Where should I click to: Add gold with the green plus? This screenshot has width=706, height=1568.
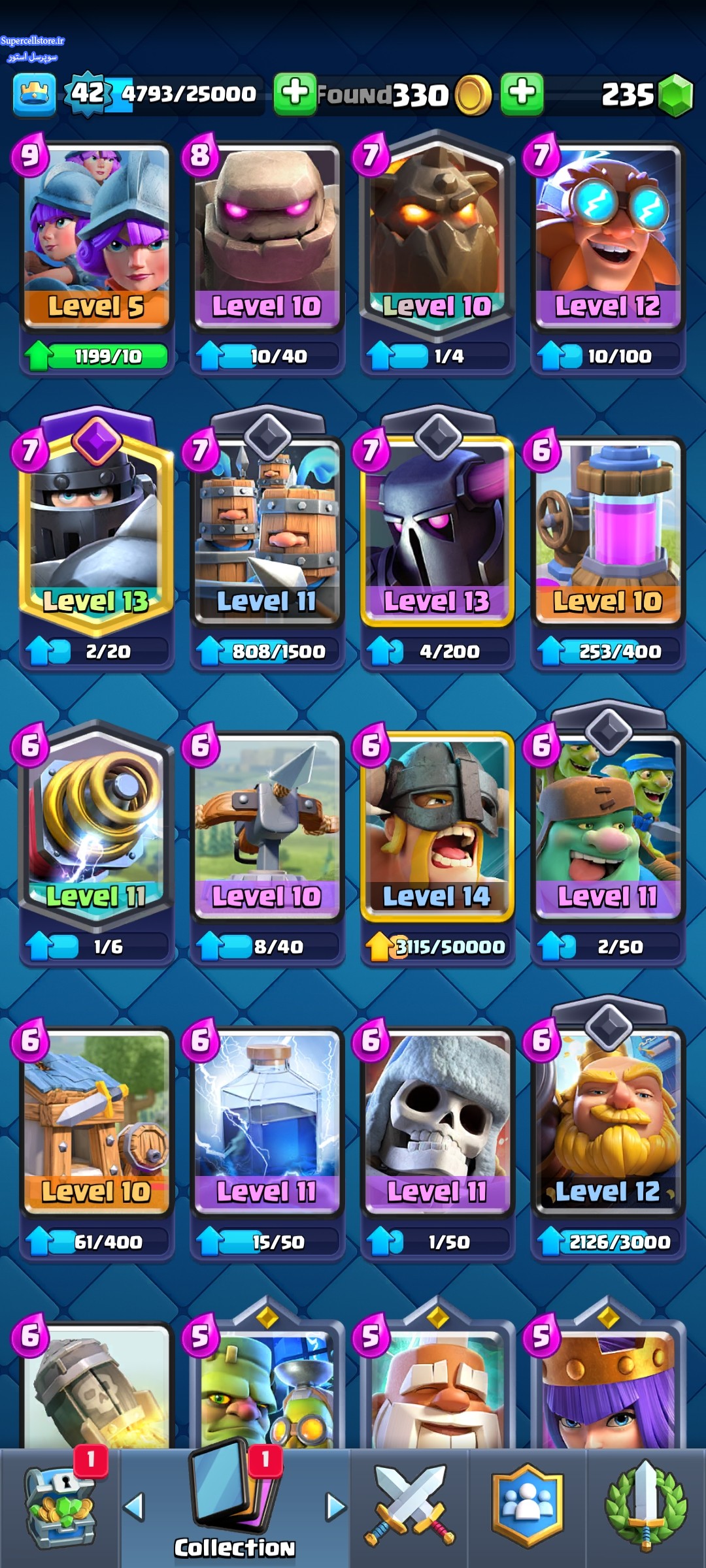pos(295,94)
